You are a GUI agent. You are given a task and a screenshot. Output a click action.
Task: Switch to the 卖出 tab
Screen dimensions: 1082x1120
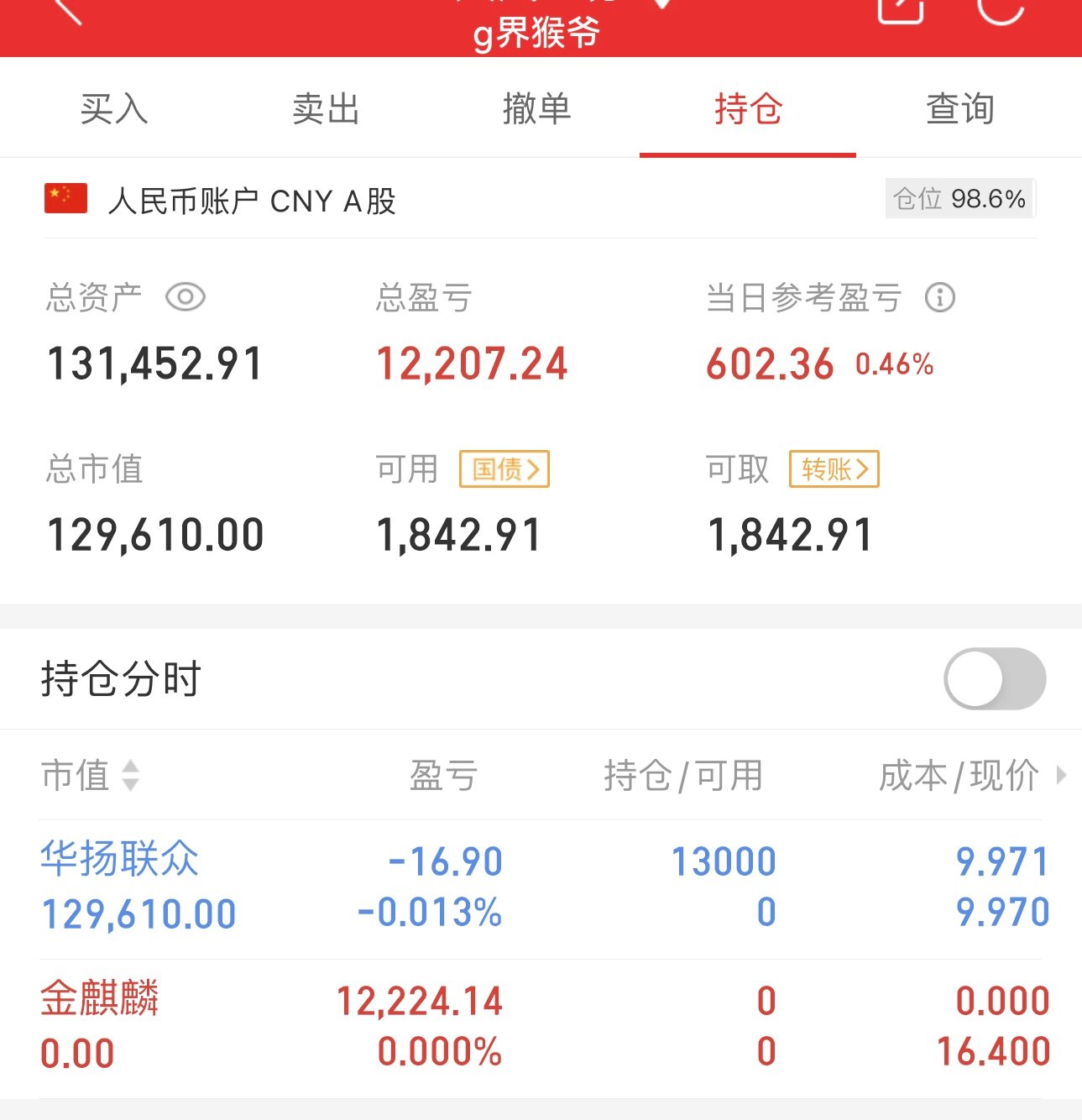coord(326,109)
